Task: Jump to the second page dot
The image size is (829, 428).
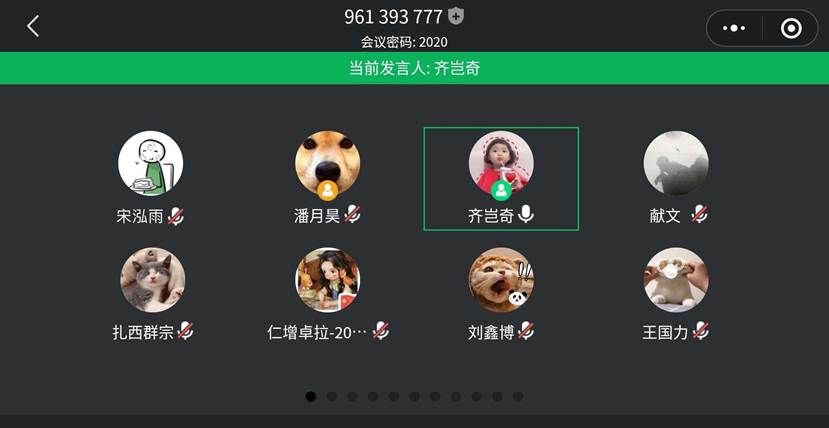Action: pos(331,397)
